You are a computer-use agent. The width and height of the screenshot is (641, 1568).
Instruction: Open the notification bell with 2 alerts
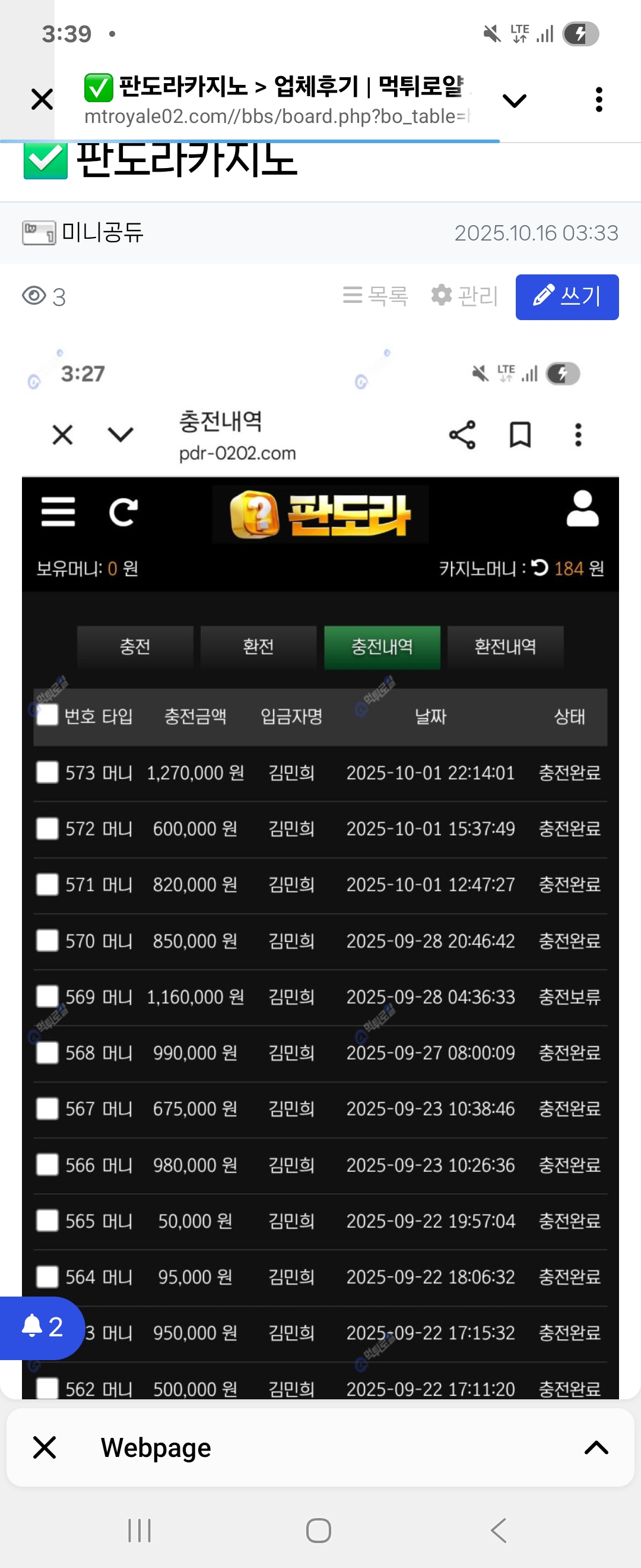pos(42,1327)
